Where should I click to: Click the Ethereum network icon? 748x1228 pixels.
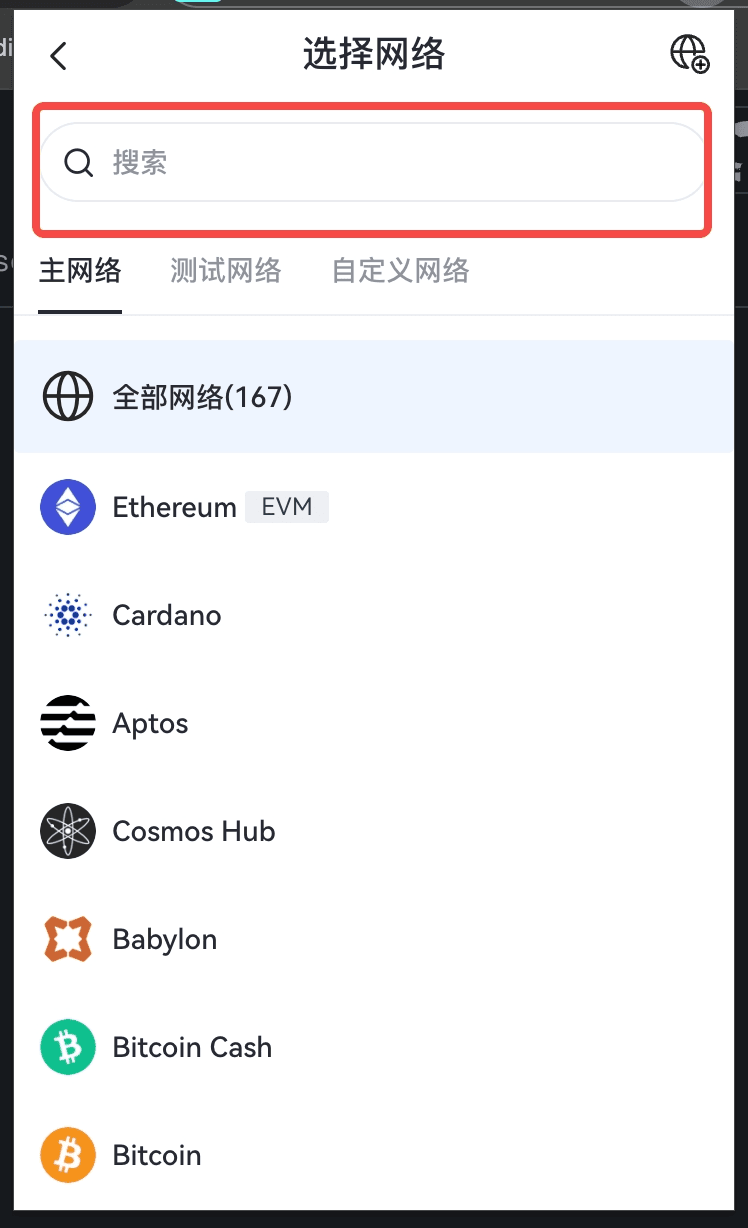pos(67,507)
